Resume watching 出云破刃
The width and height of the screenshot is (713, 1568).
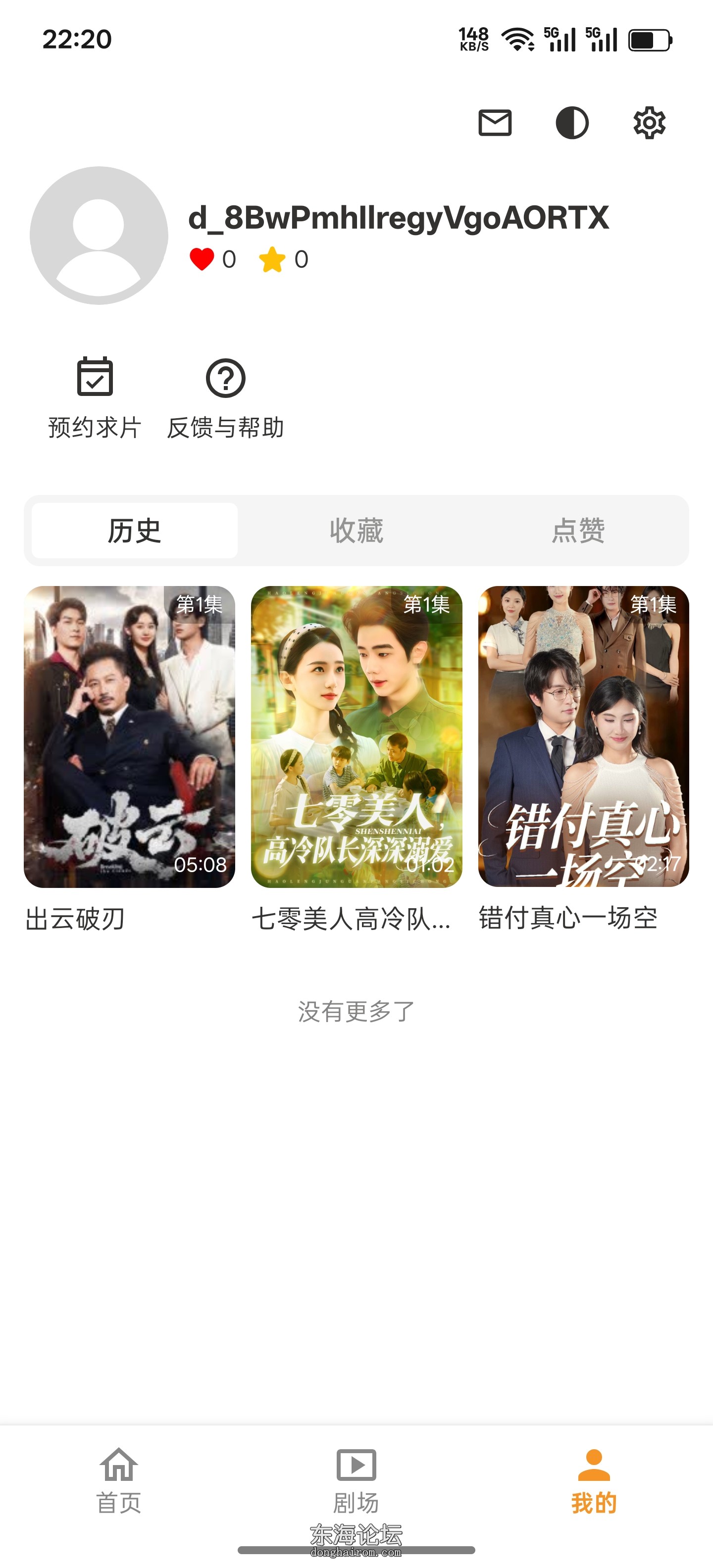129,736
